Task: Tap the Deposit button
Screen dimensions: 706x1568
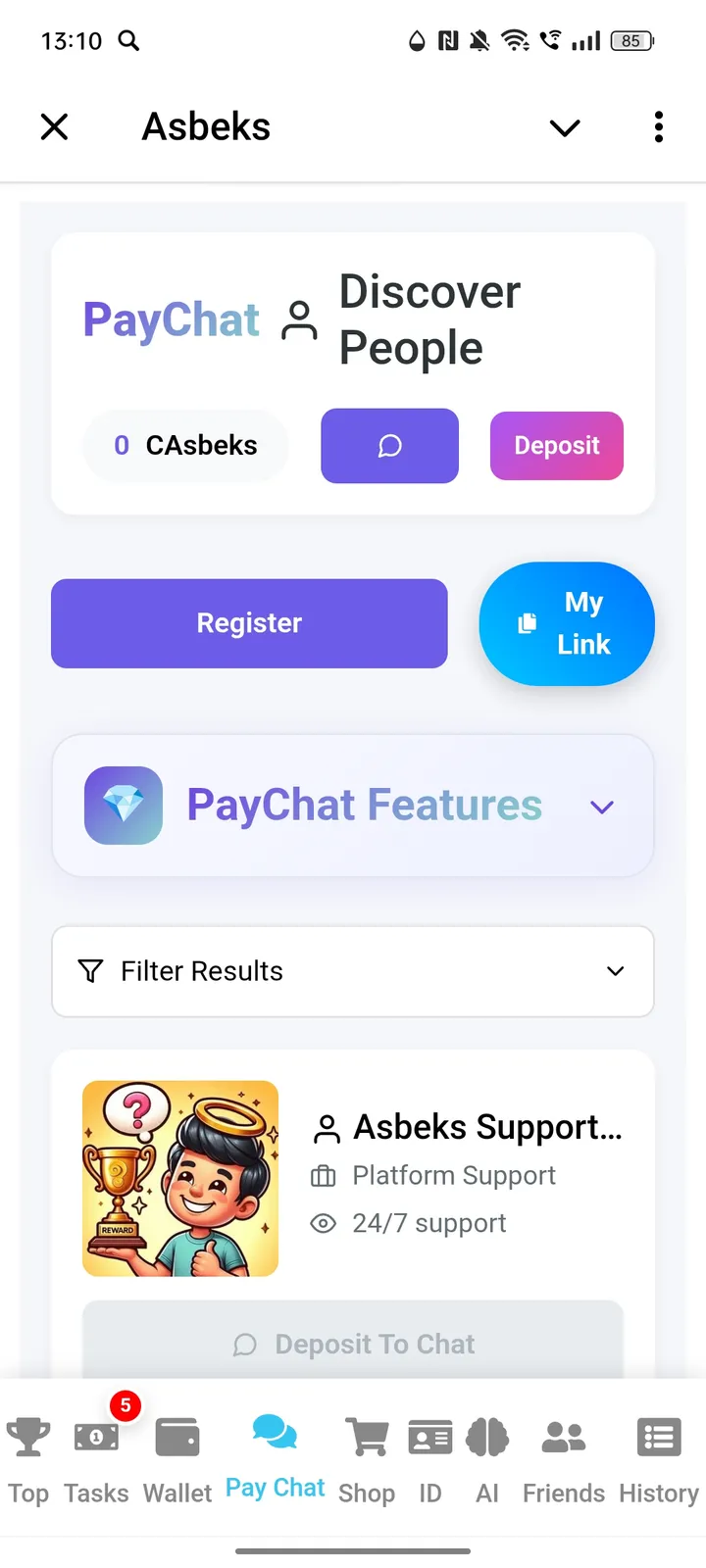Action: 556,446
